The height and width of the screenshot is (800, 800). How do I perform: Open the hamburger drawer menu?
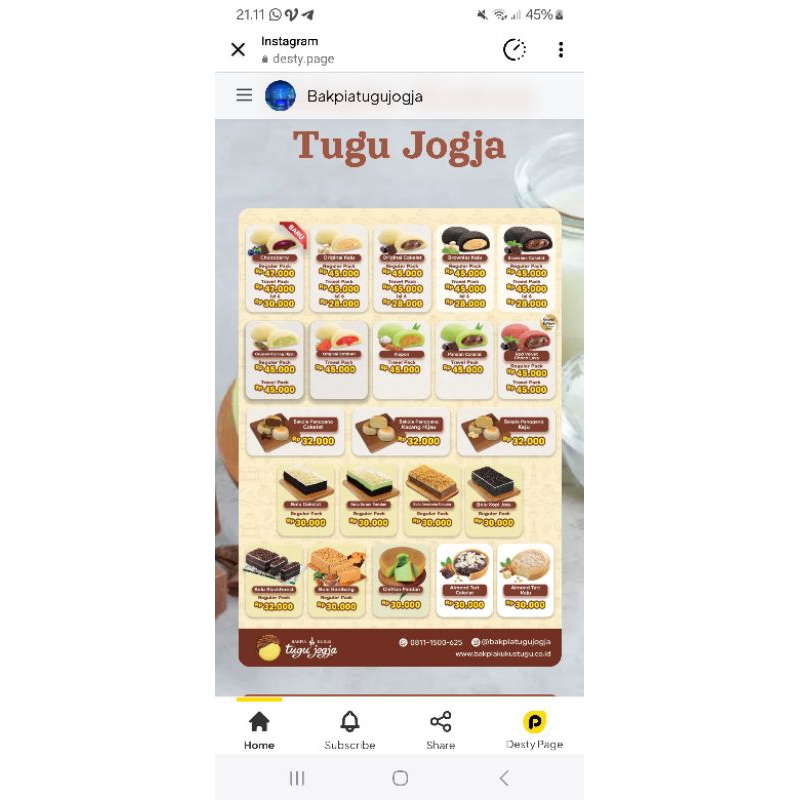(244, 96)
